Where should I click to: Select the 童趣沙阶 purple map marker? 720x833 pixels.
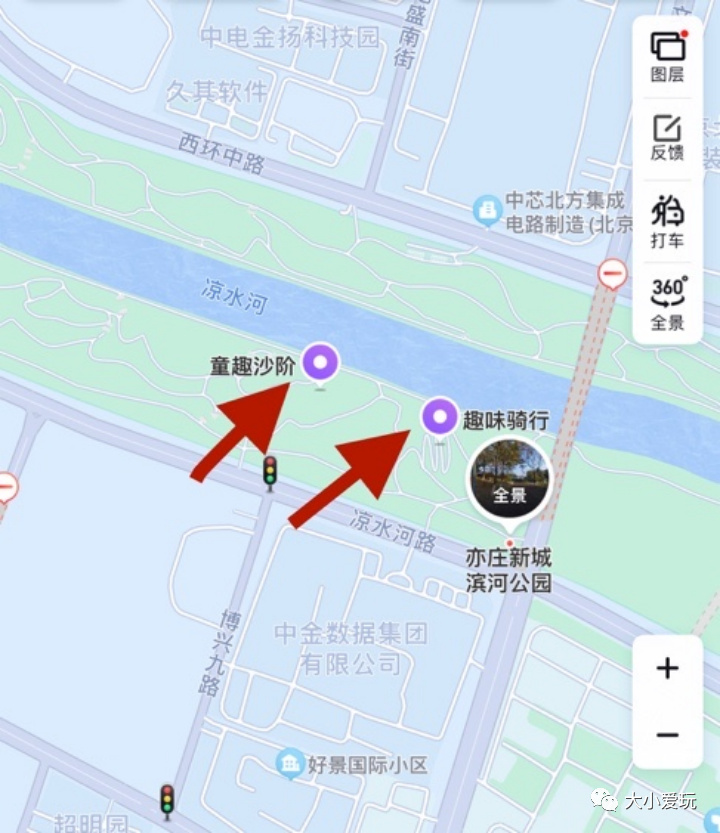320,362
